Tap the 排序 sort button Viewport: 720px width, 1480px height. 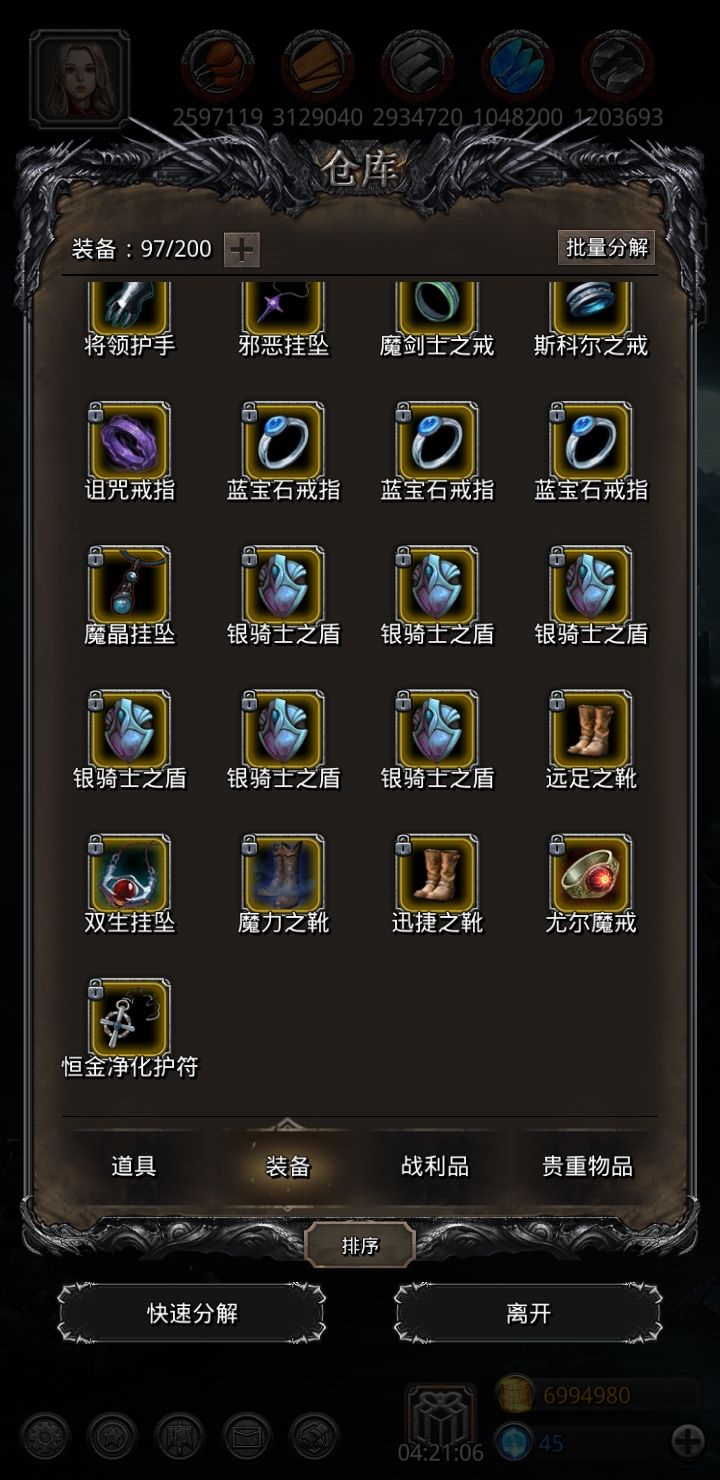coord(360,1246)
